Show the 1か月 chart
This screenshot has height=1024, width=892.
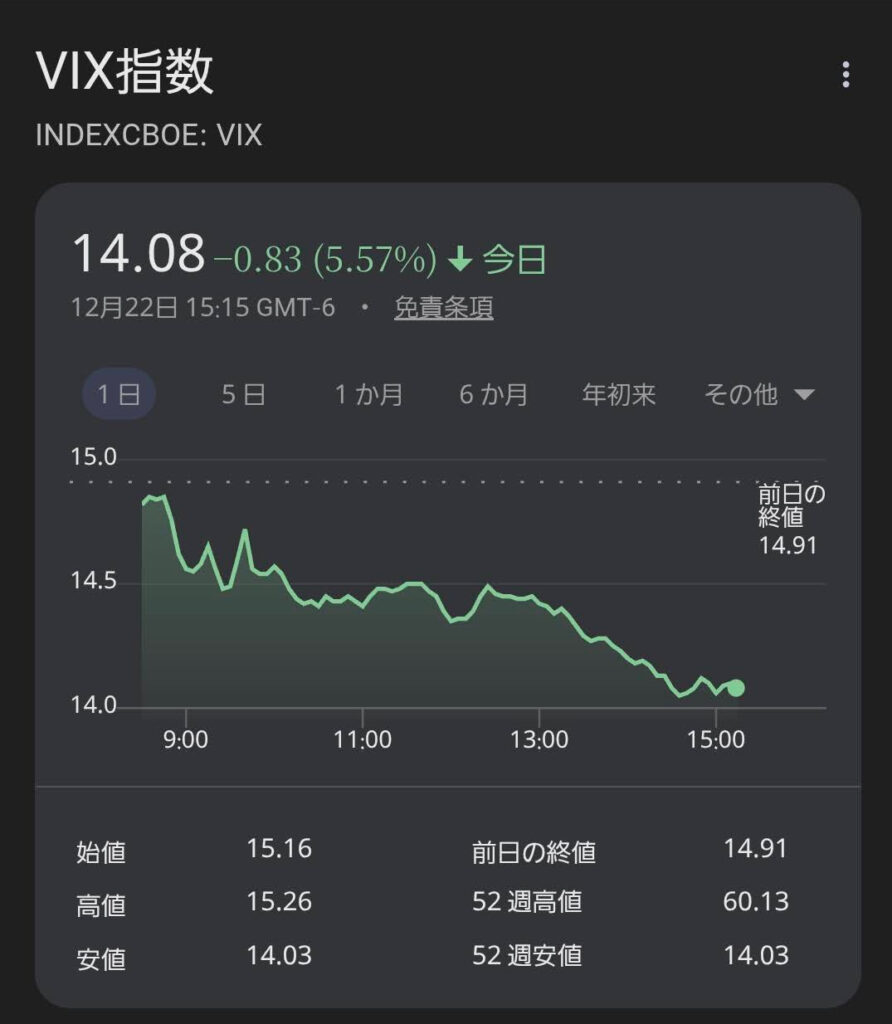click(x=369, y=394)
